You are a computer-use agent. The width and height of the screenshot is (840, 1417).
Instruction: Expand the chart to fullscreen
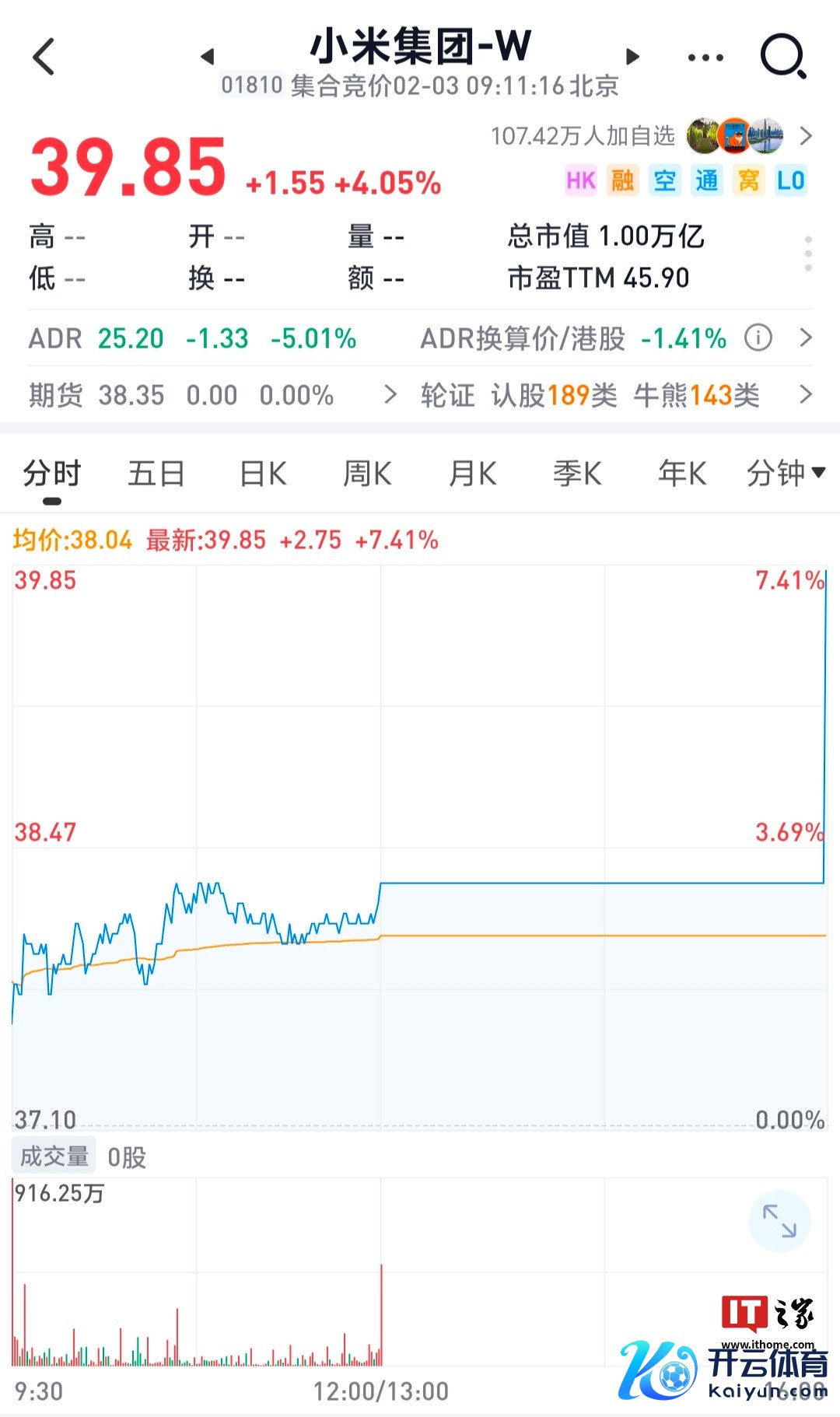coord(779,1220)
